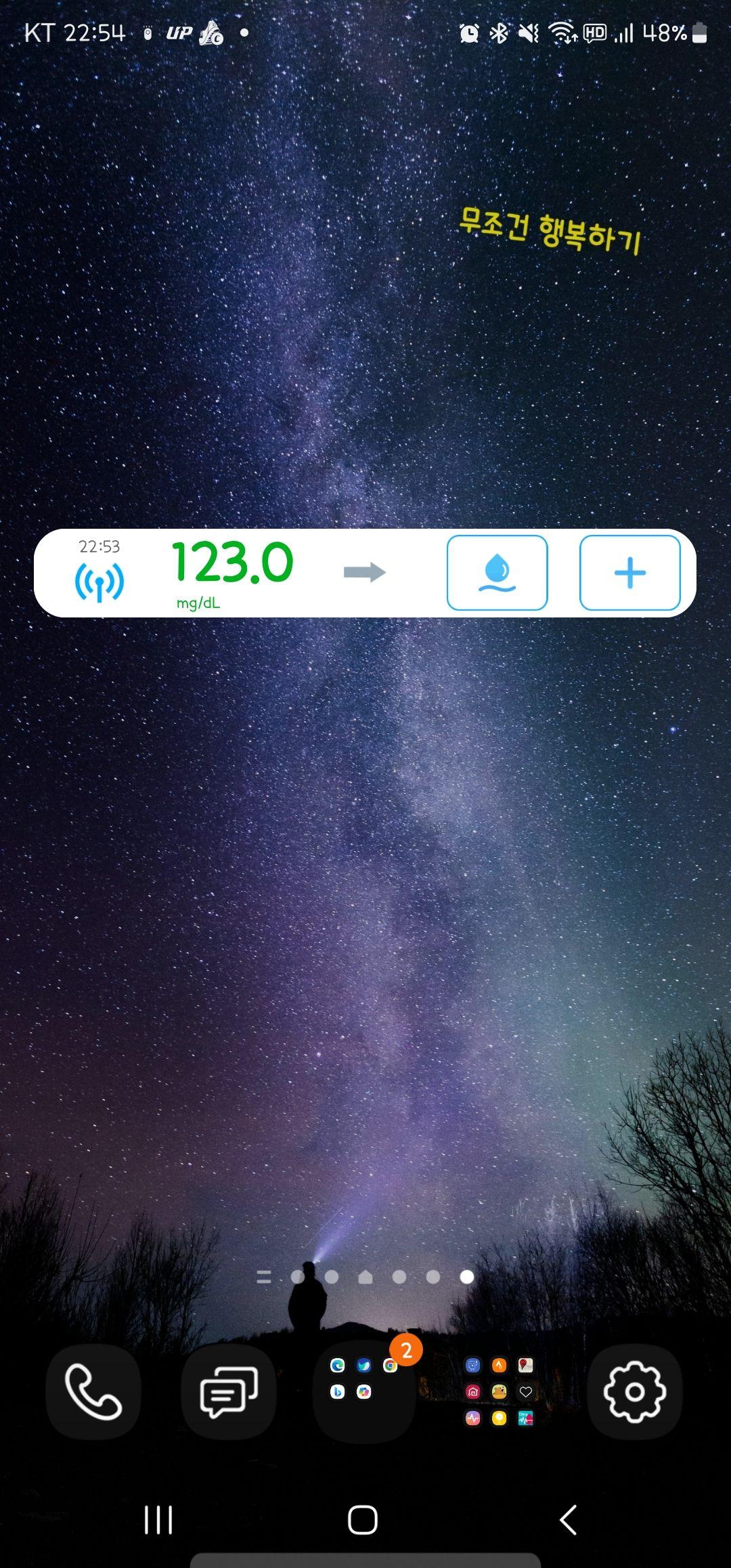
Task: Show recent apps
Action: point(158,1520)
